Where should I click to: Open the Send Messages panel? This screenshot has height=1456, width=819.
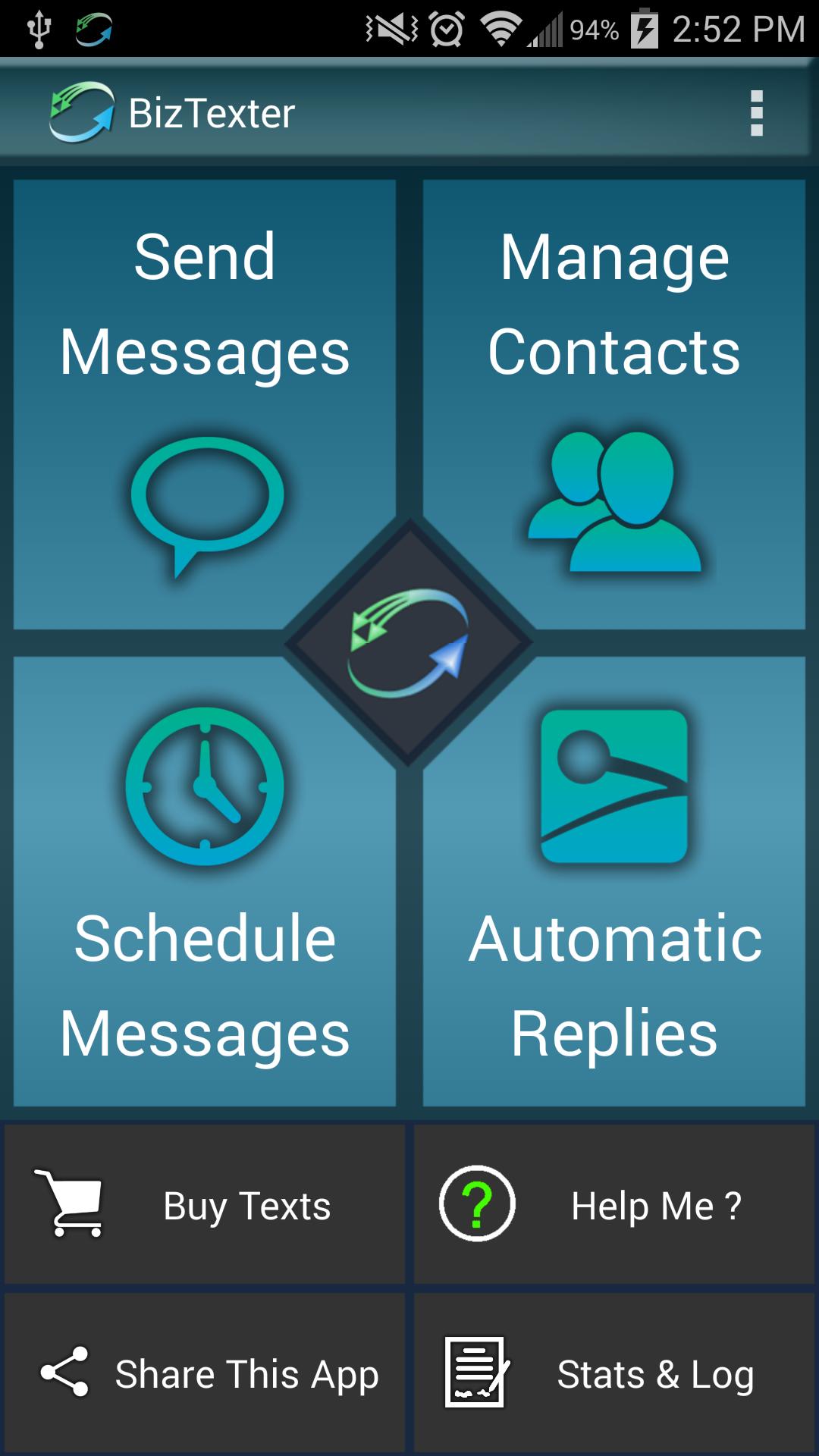205,303
